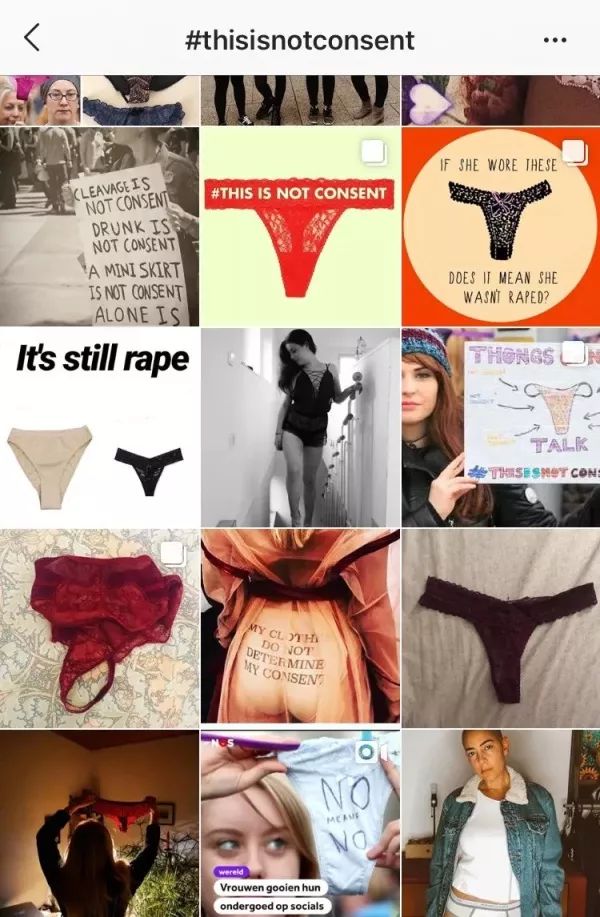Image resolution: width=600 pixels, height=917 pixels.
Task: Go back using the arrow icon
Action: click(x=32, y=39)
